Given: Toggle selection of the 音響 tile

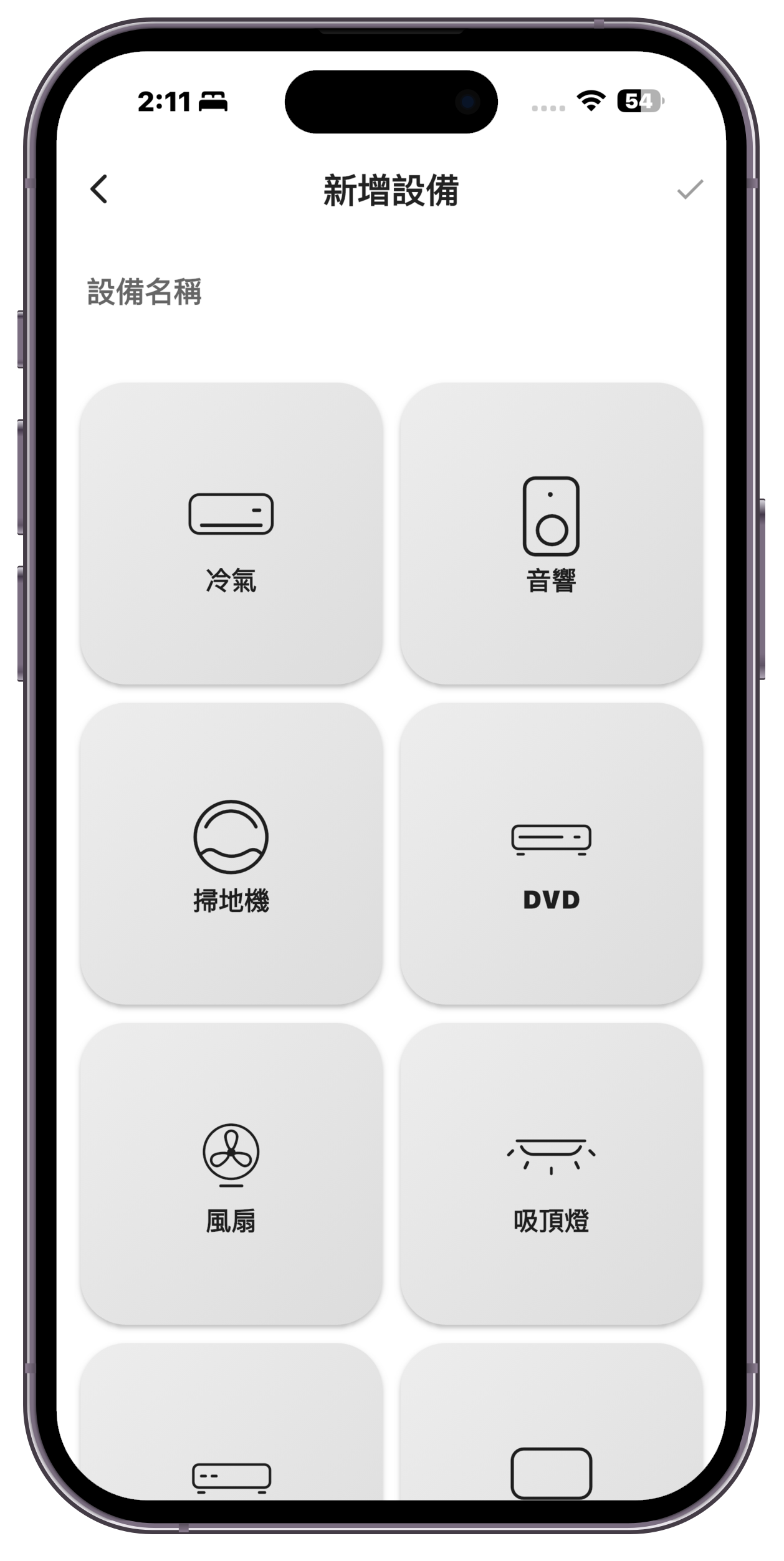Looking at the screenshot, I should pyautogui.click(x=552, y=536).
